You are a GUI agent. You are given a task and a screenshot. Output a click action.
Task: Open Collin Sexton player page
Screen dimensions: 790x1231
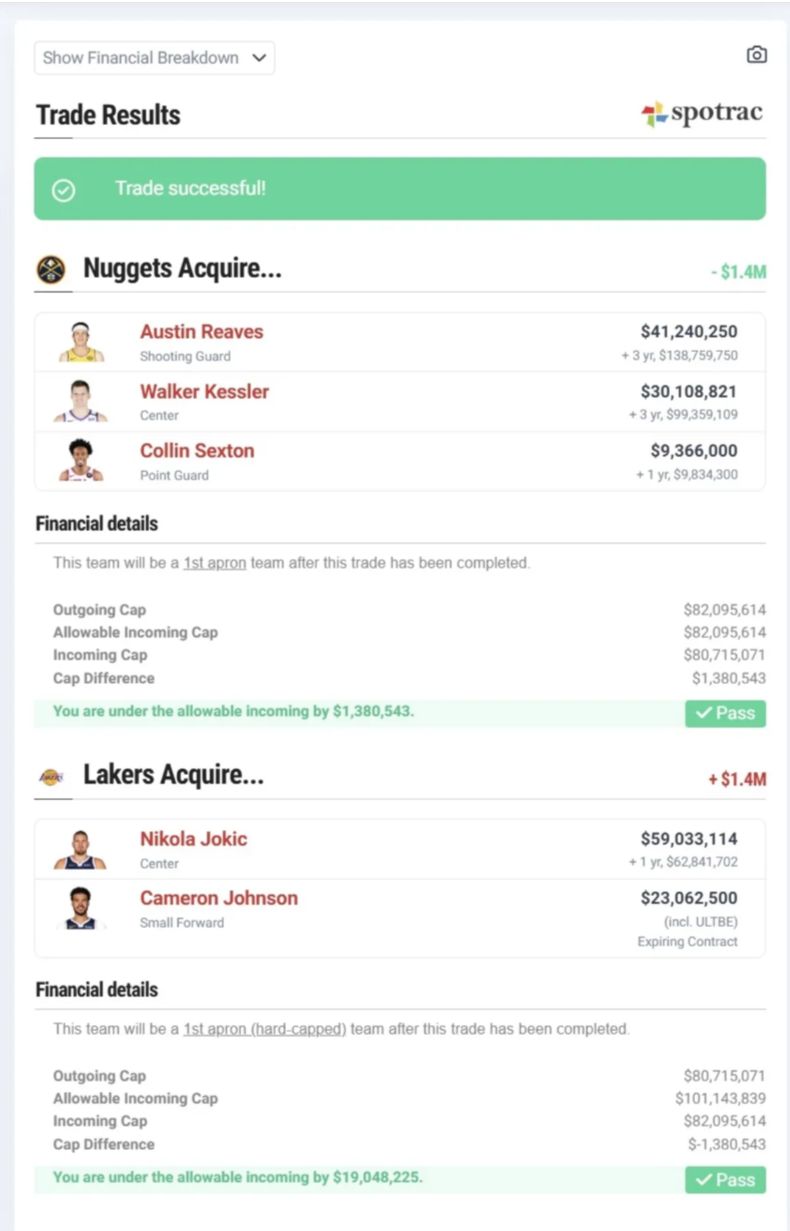pyautogui.click(x=197, y=450)
